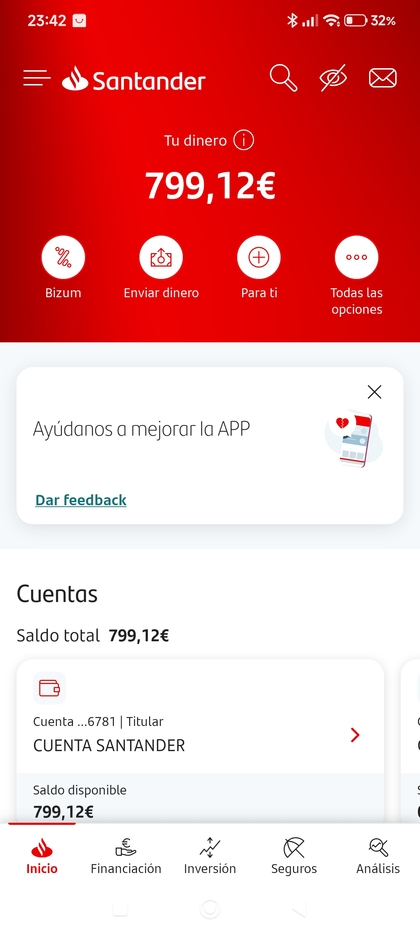The width and height of the screenshot is (420, 934).
Task: Tap the system home button
Action: pyautogui.click(x=210, y=909)
